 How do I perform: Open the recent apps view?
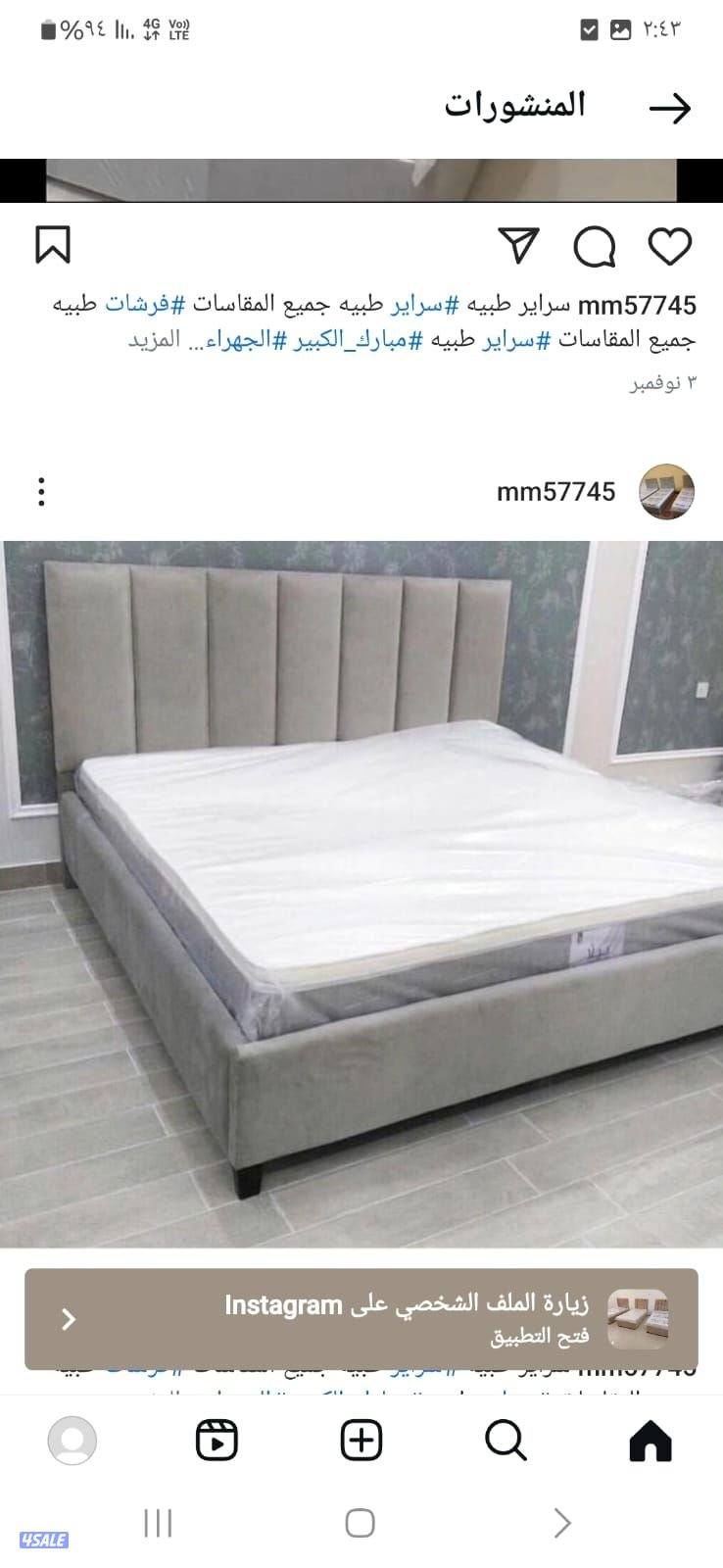click(x=158, y=1523)
